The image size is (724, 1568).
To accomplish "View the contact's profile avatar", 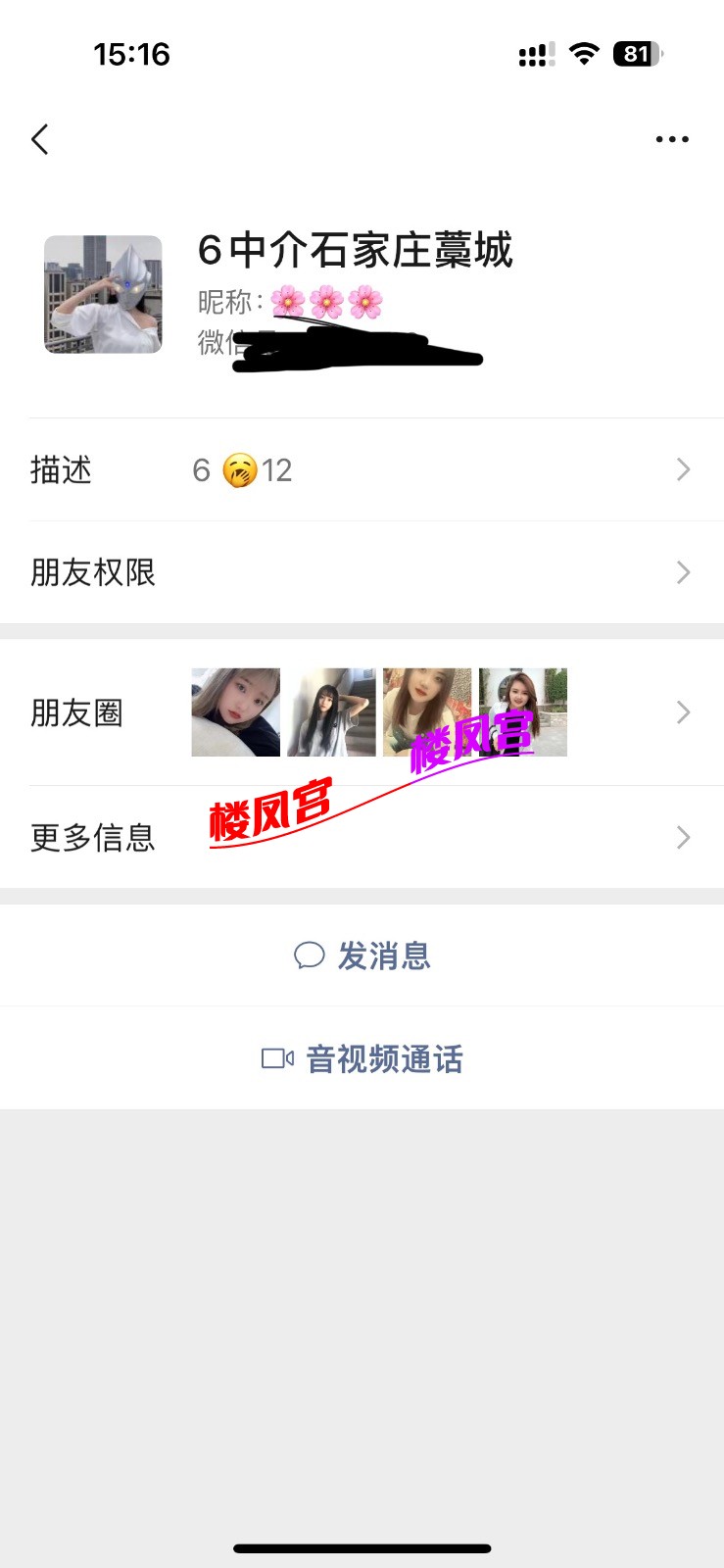I will pyautogui.click(x=103, y=294).
